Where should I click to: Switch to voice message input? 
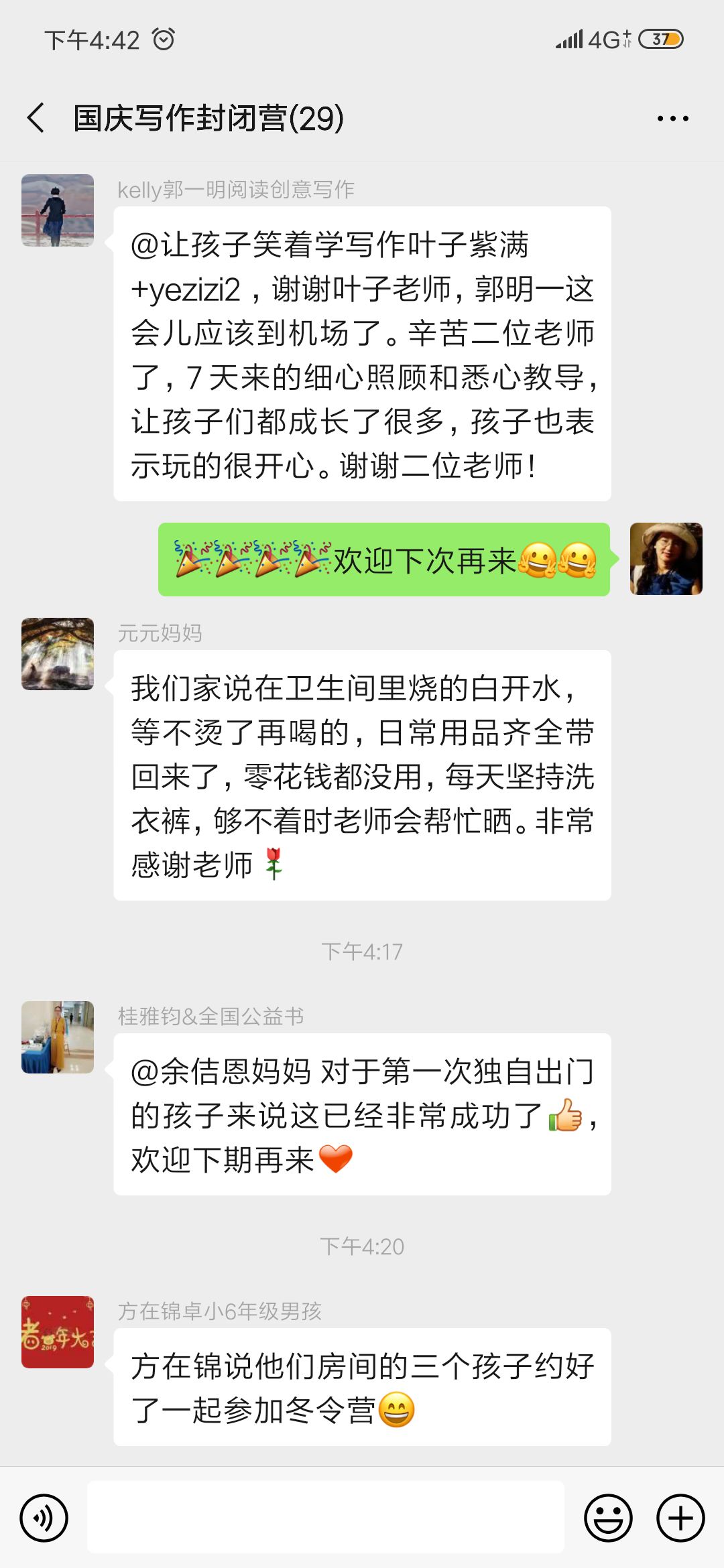44,1518
